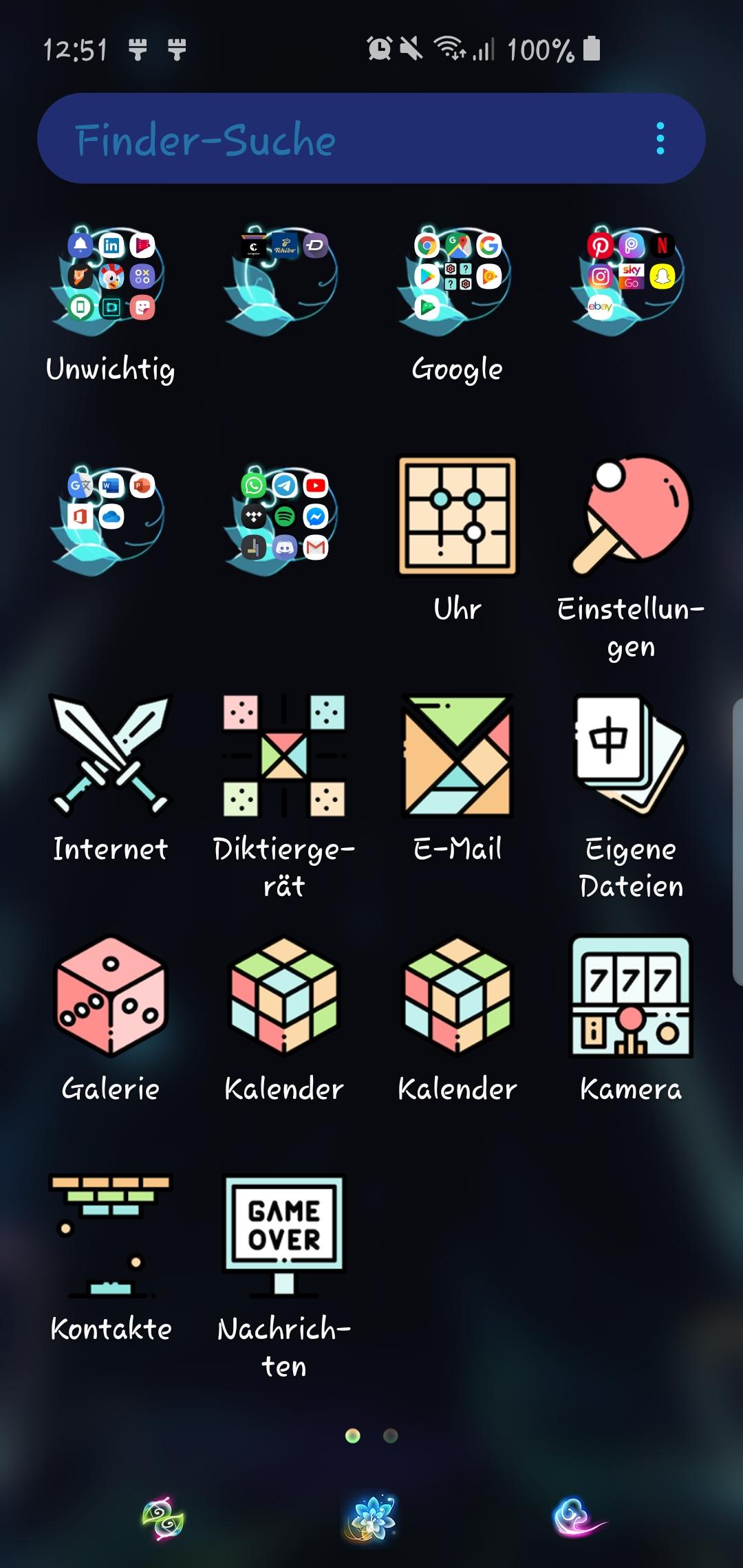Go to second app page indicator
Viewport: 743px width, 1568px height.
point(390,1436)
